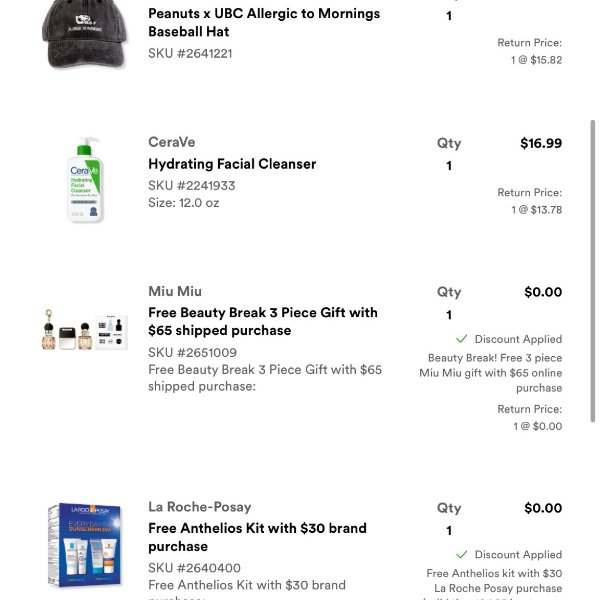Open the Hydrating Facial Cleanser product page
Viewport: 600px width, 600px height.
click(232, 164)
